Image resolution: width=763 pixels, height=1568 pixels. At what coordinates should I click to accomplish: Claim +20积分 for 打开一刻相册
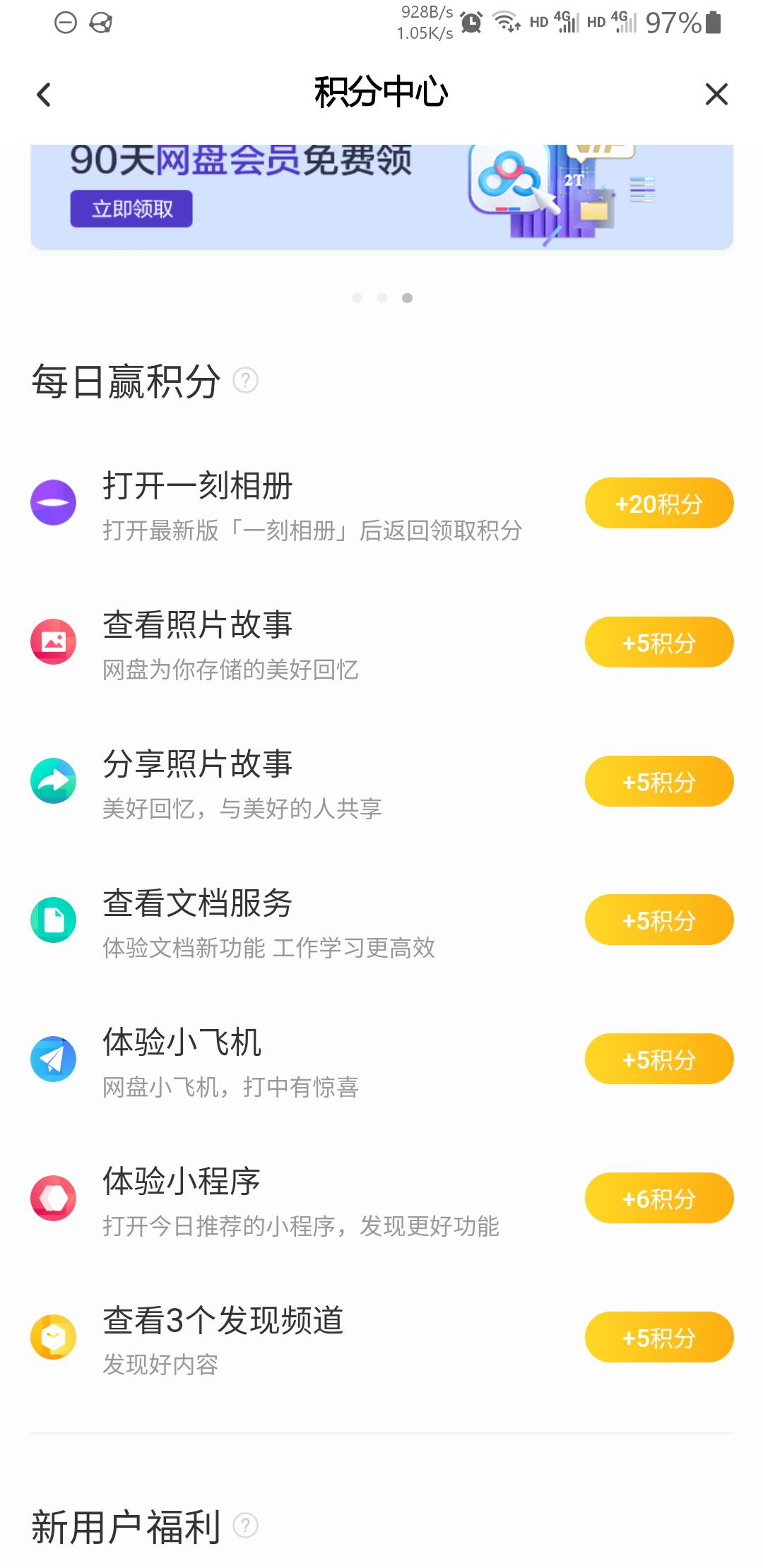point(658,504)
